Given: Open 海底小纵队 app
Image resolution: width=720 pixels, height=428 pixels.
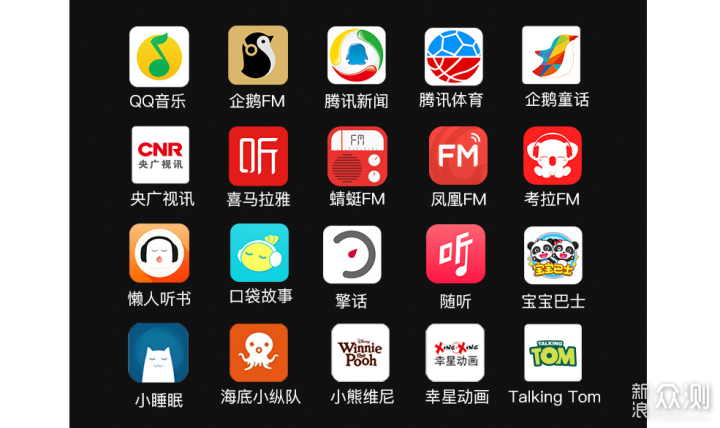Looking at the screenshot, I should pos(258,352).
